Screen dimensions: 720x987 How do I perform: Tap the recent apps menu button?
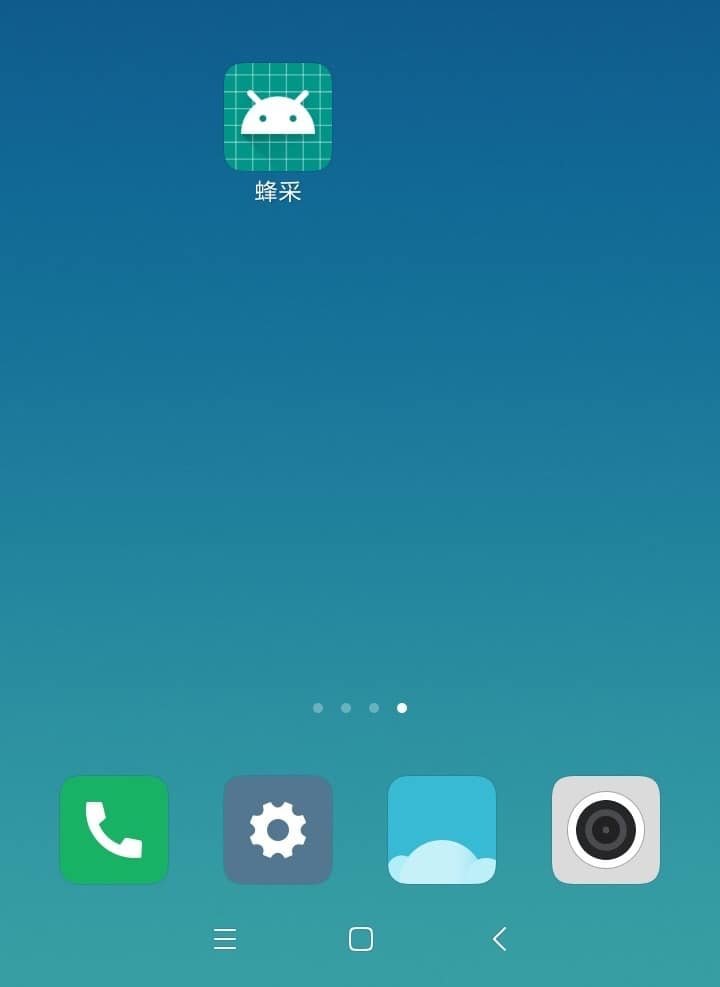(225, 939)
